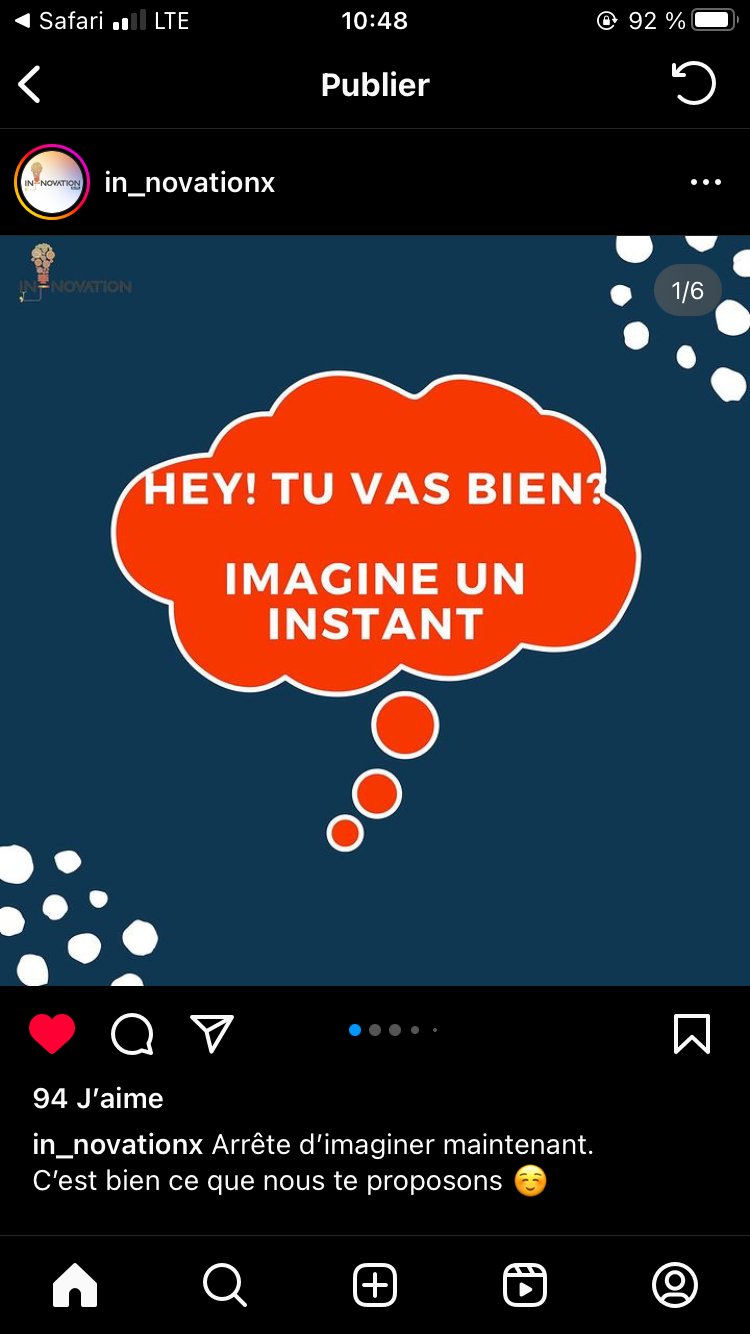The width and height of the screenshot is (750, 1334).
Task: Open the Search tab in bottom navigation
Action: (224, 1285)
